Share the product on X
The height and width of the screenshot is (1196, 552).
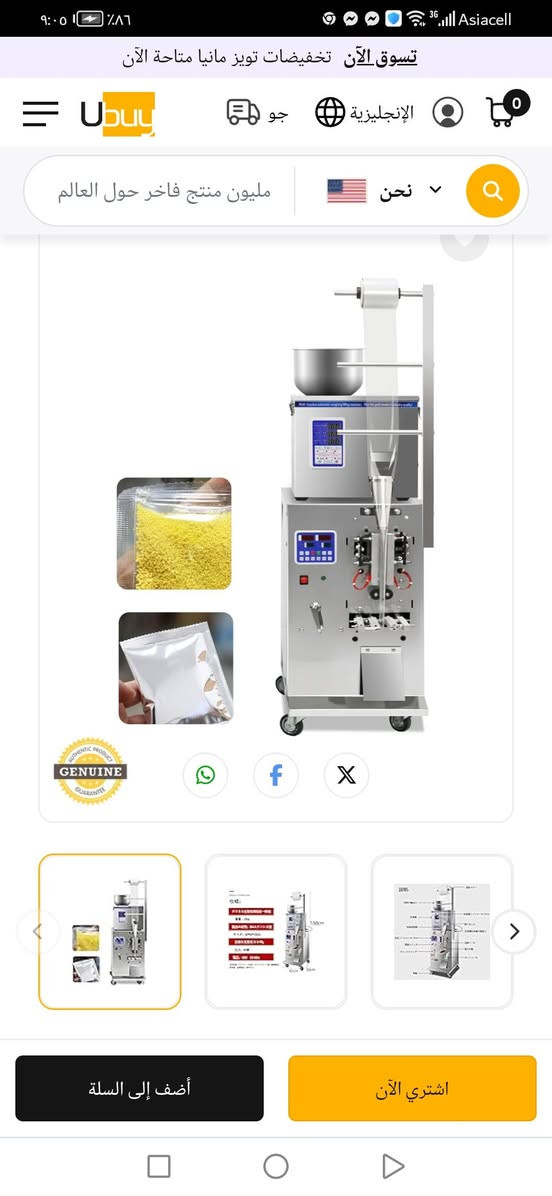(346, 776)
